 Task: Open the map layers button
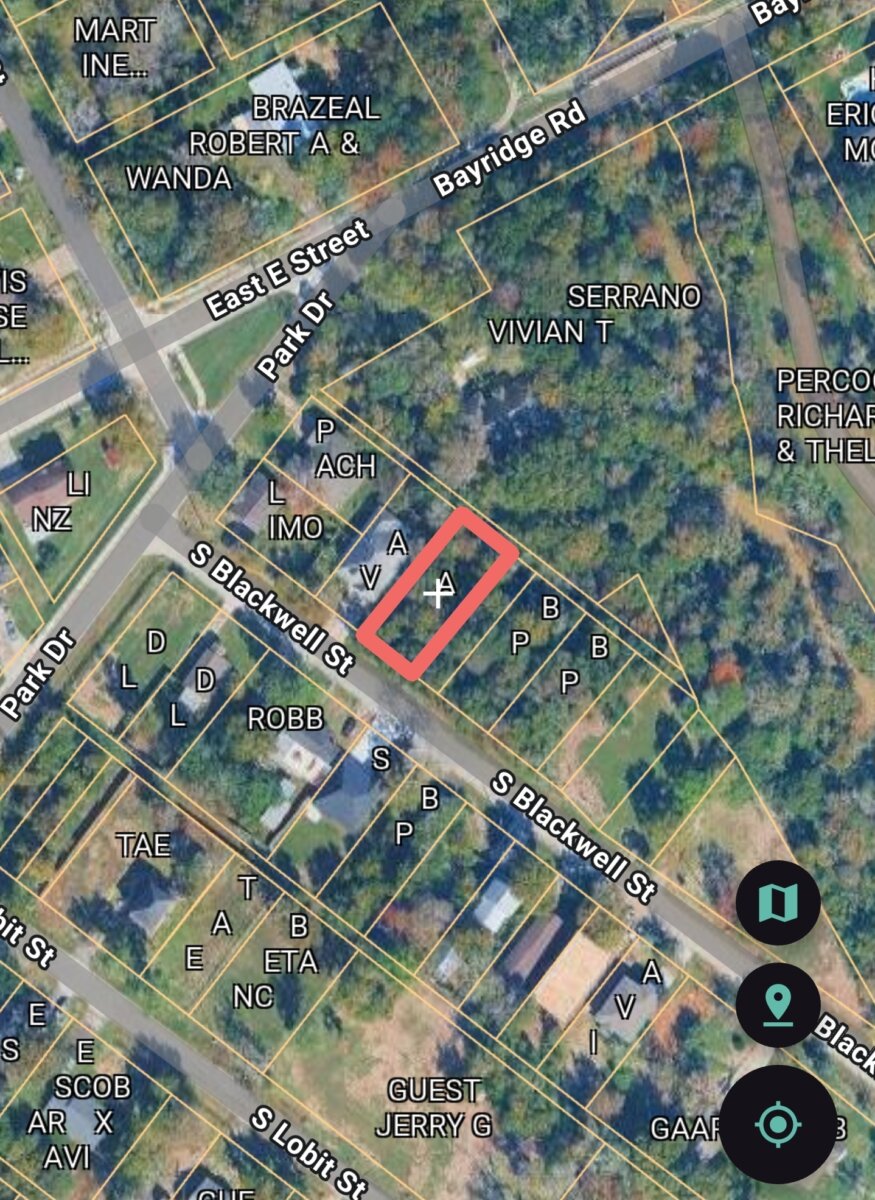coord(778,903)
